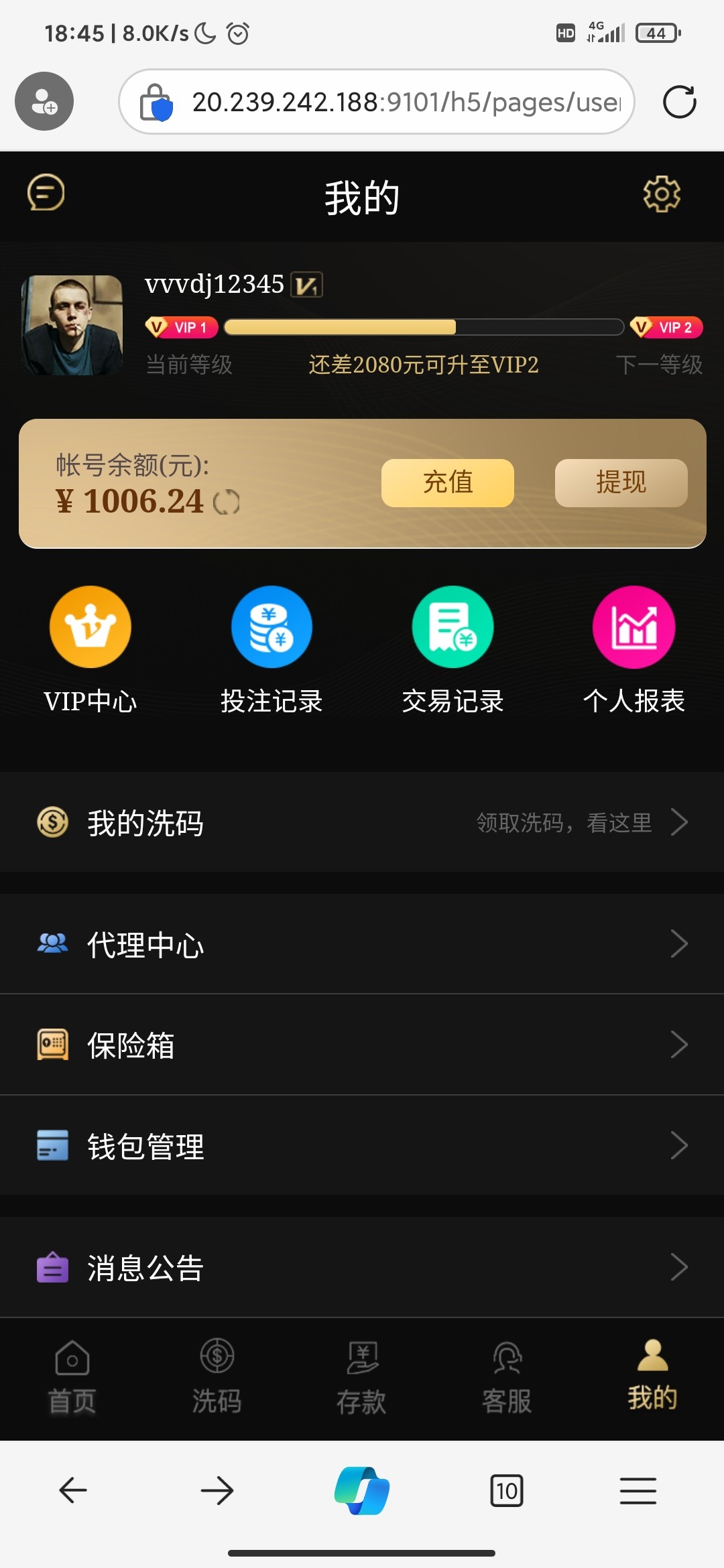Open 钱包管理 wallet management
The height and width of the screenshot is (1568, 724).
[362, 1146]
